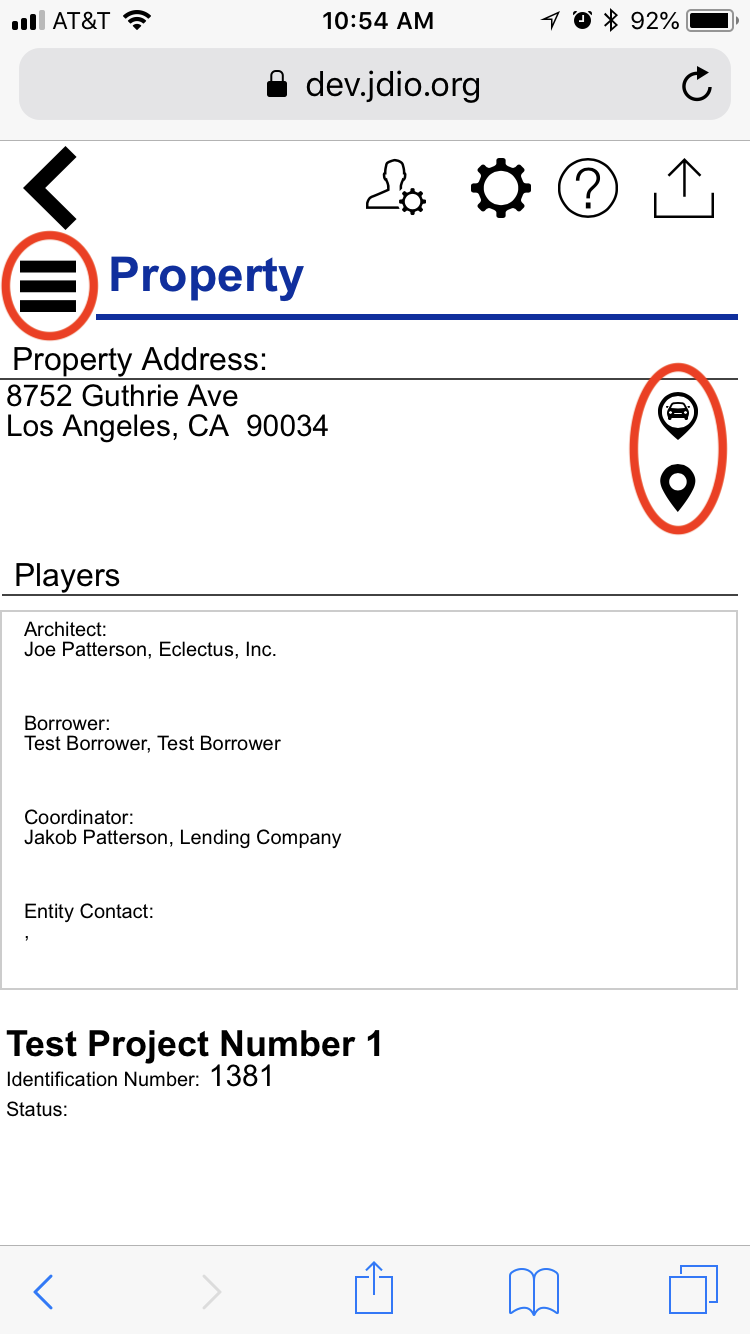Reload the page in the address bar

point(697,85)
